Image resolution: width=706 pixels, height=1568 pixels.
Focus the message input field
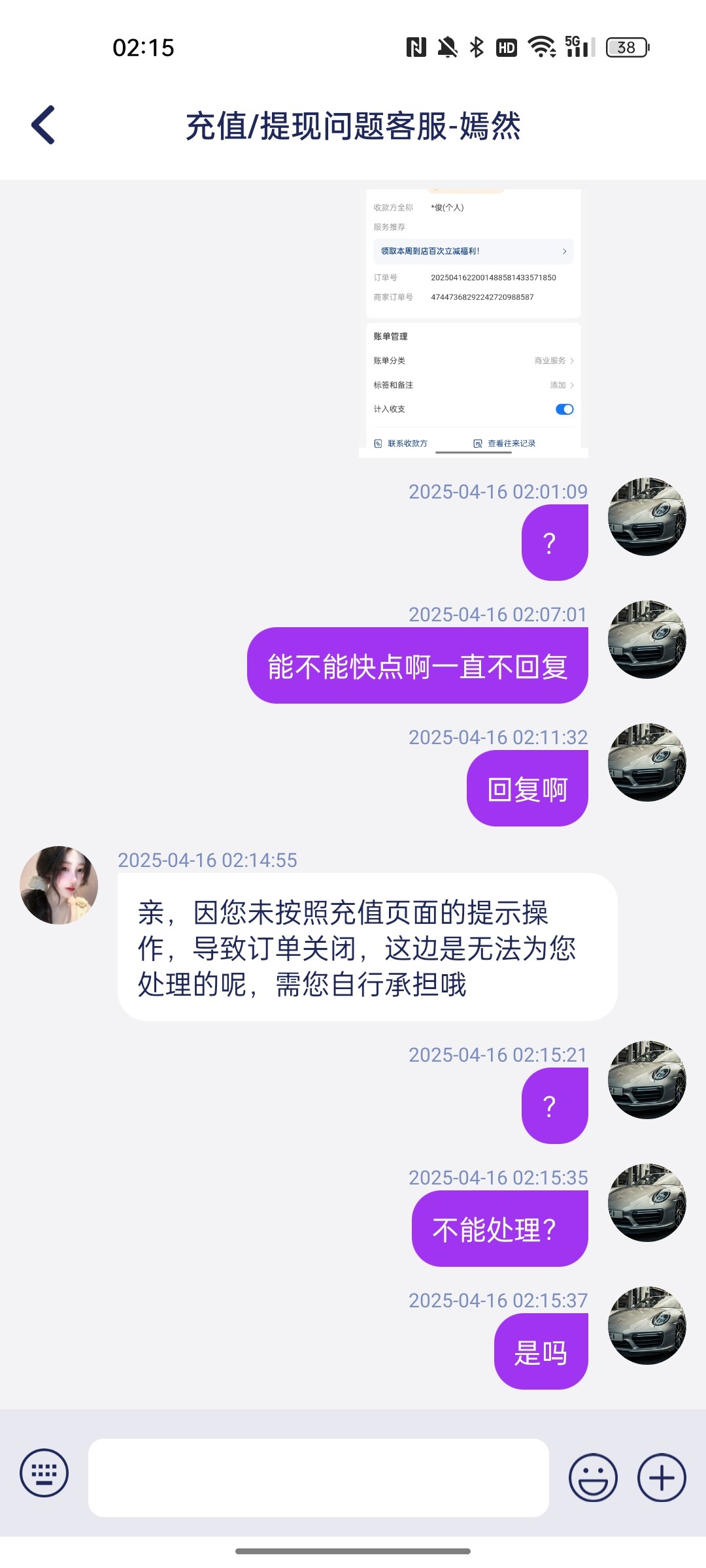[x=318, y=1477]
